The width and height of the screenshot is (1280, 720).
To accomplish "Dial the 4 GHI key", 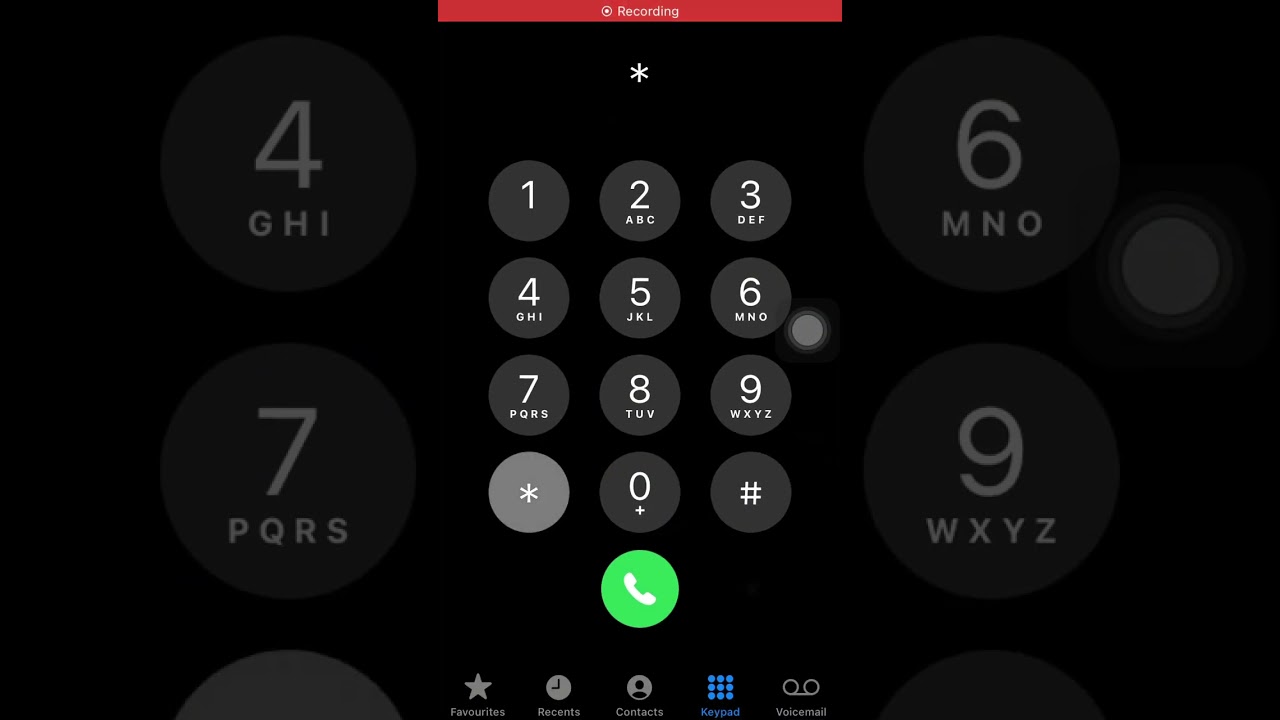I will tap(529, 297).
